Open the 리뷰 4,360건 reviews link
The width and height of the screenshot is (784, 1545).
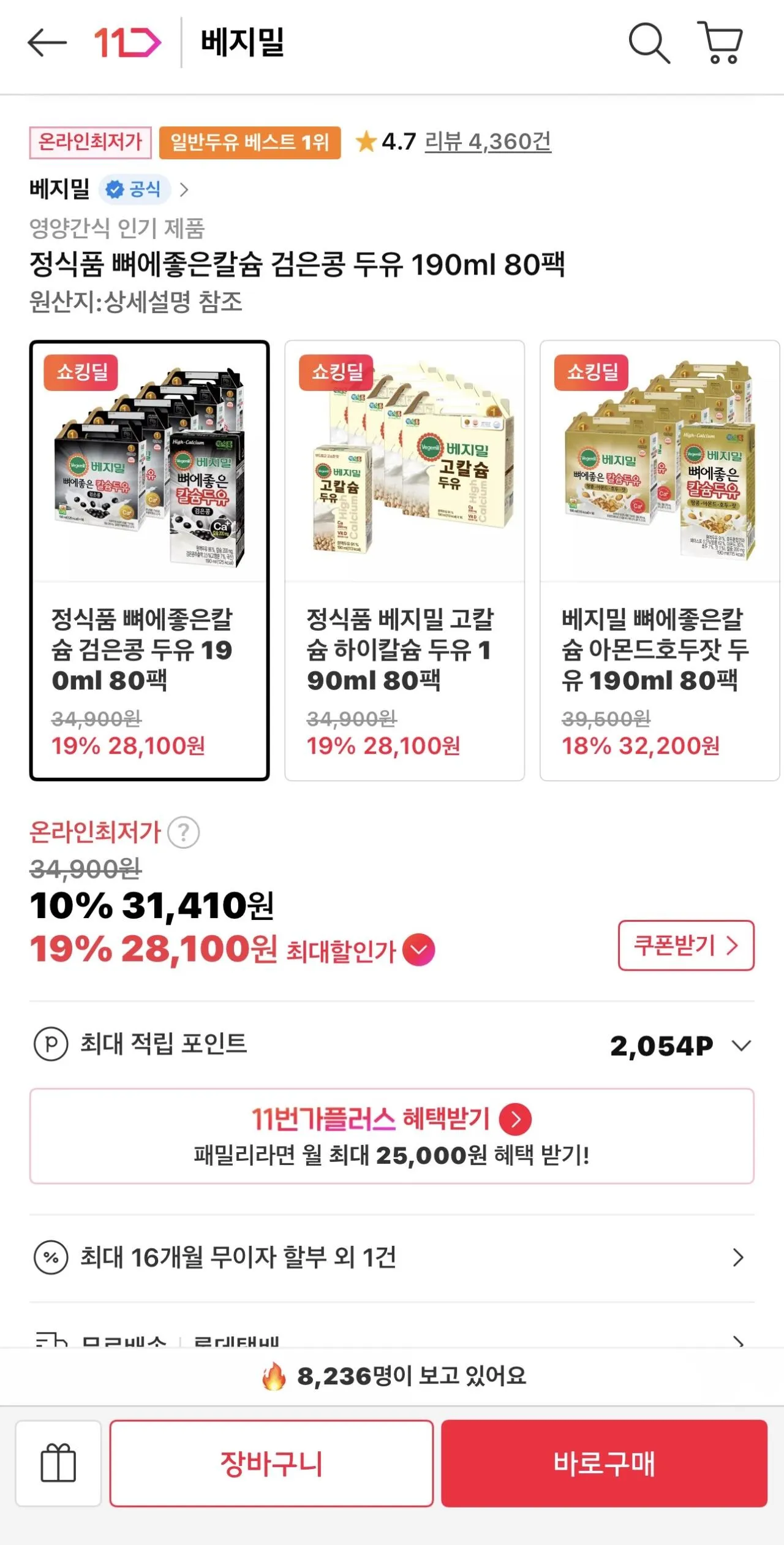coord(488,142)
